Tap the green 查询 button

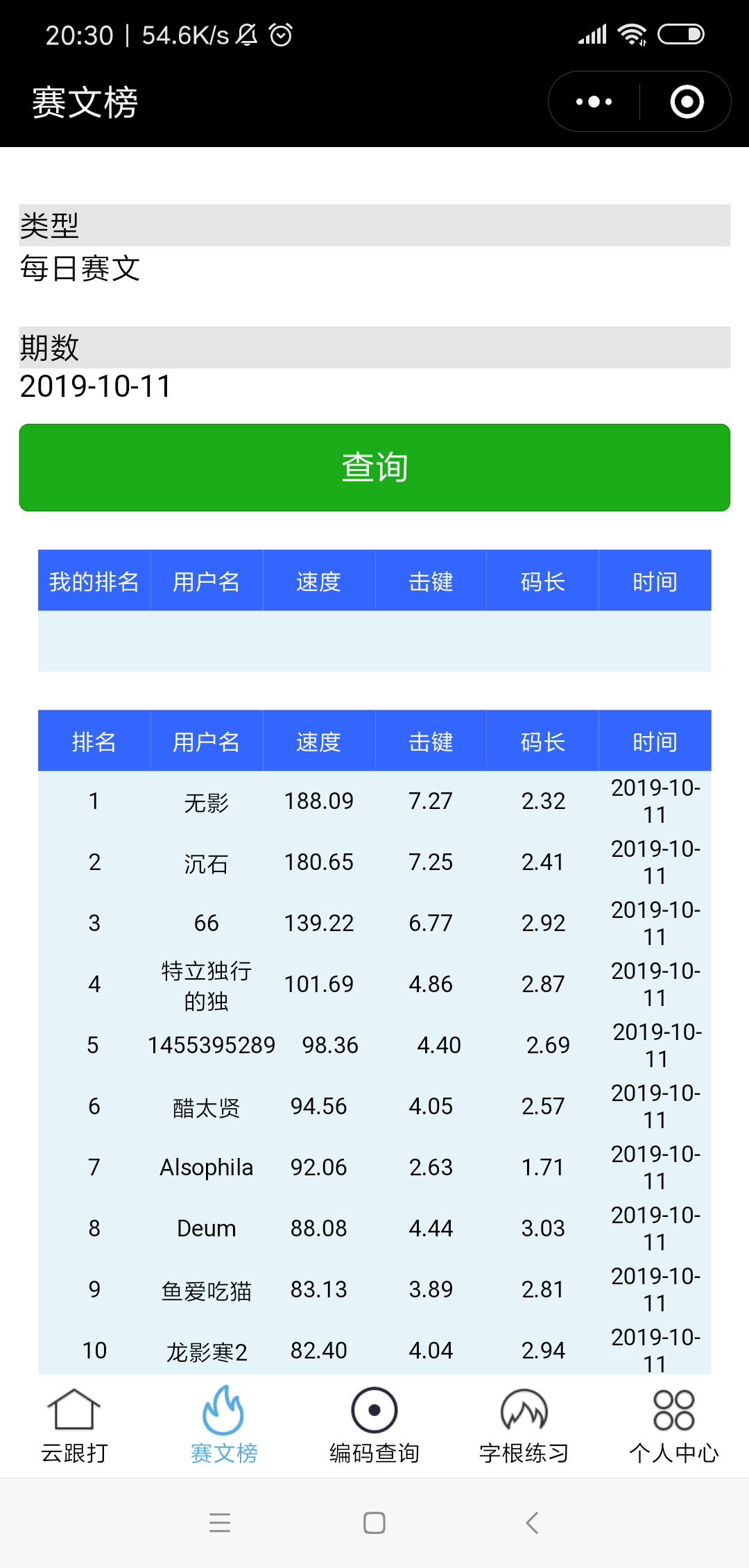coord(374,468)
